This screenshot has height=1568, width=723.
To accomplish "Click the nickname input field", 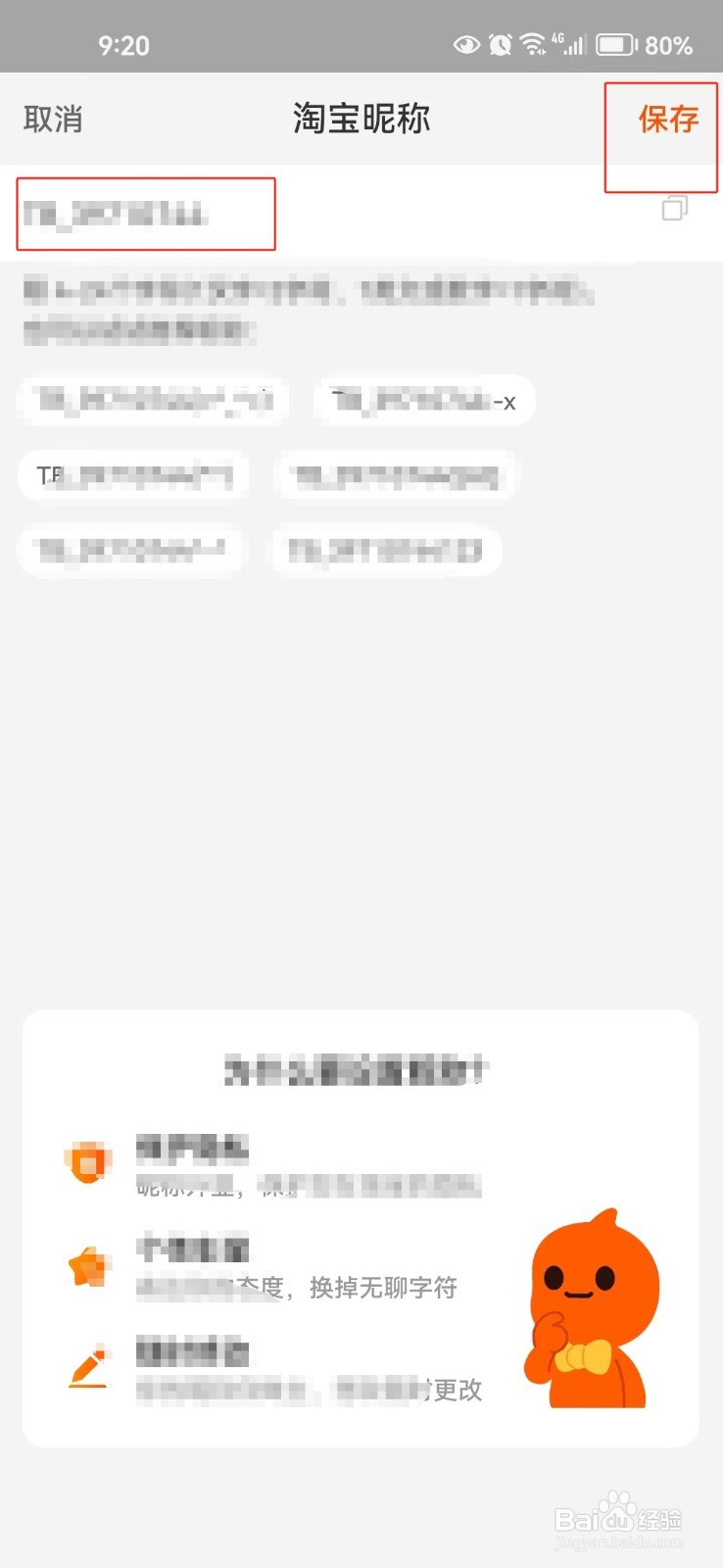I will [145, 215].
